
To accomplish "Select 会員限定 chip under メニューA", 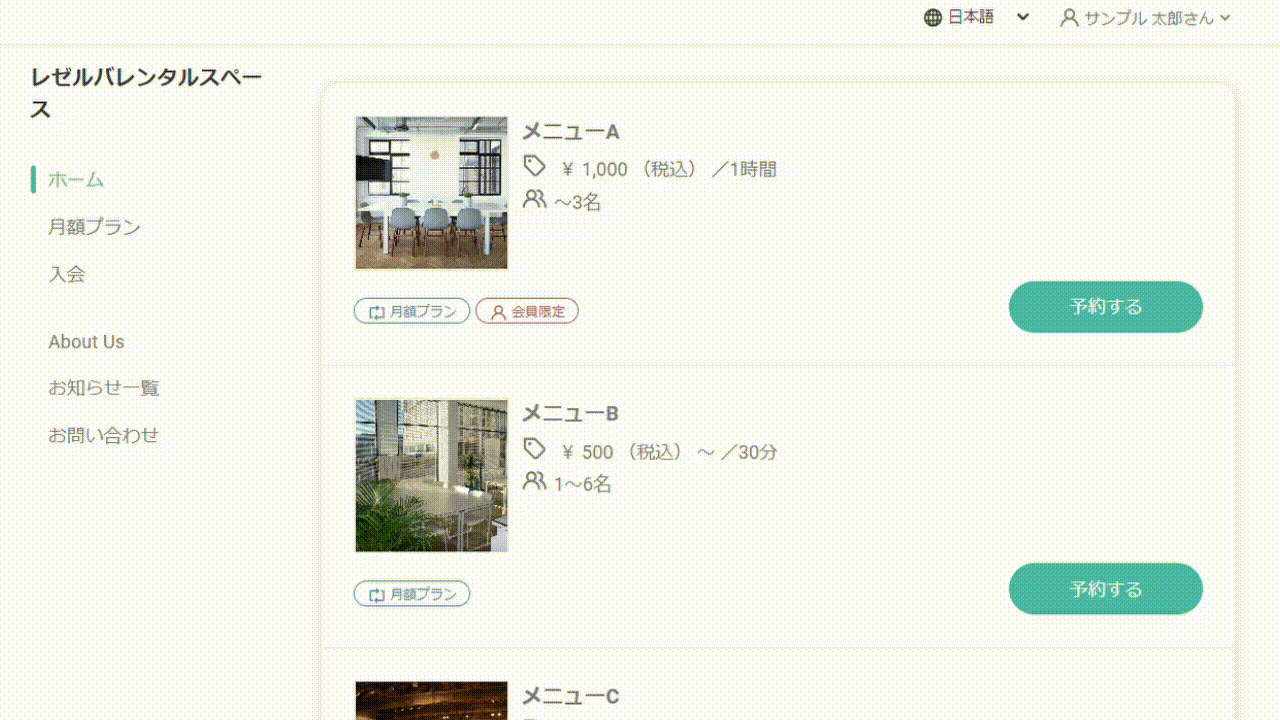I will pyautogui.click(x=527, y=312).
